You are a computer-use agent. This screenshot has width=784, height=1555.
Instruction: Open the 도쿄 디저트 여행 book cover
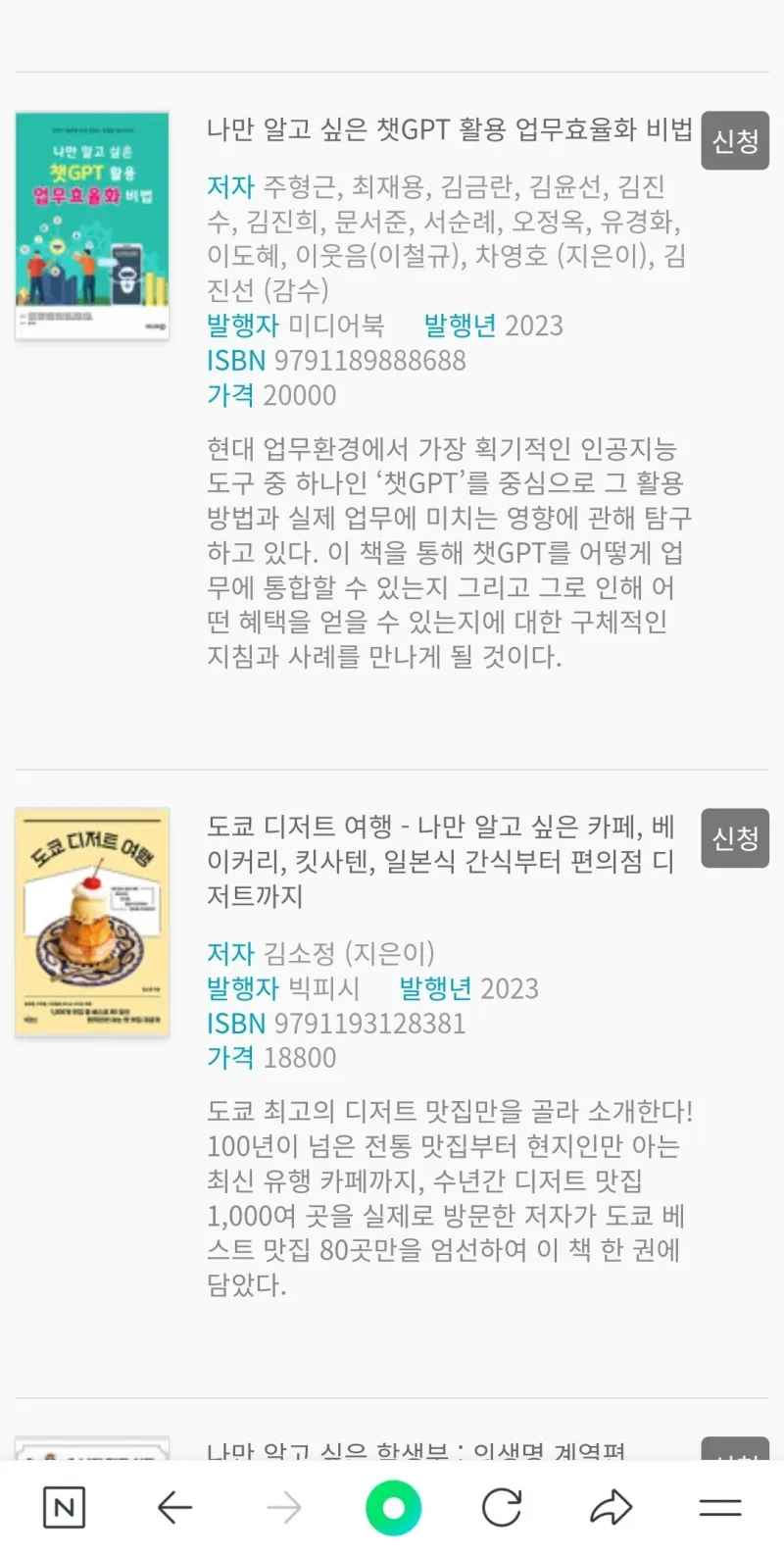pyautogui.click(x=92, y=922)
